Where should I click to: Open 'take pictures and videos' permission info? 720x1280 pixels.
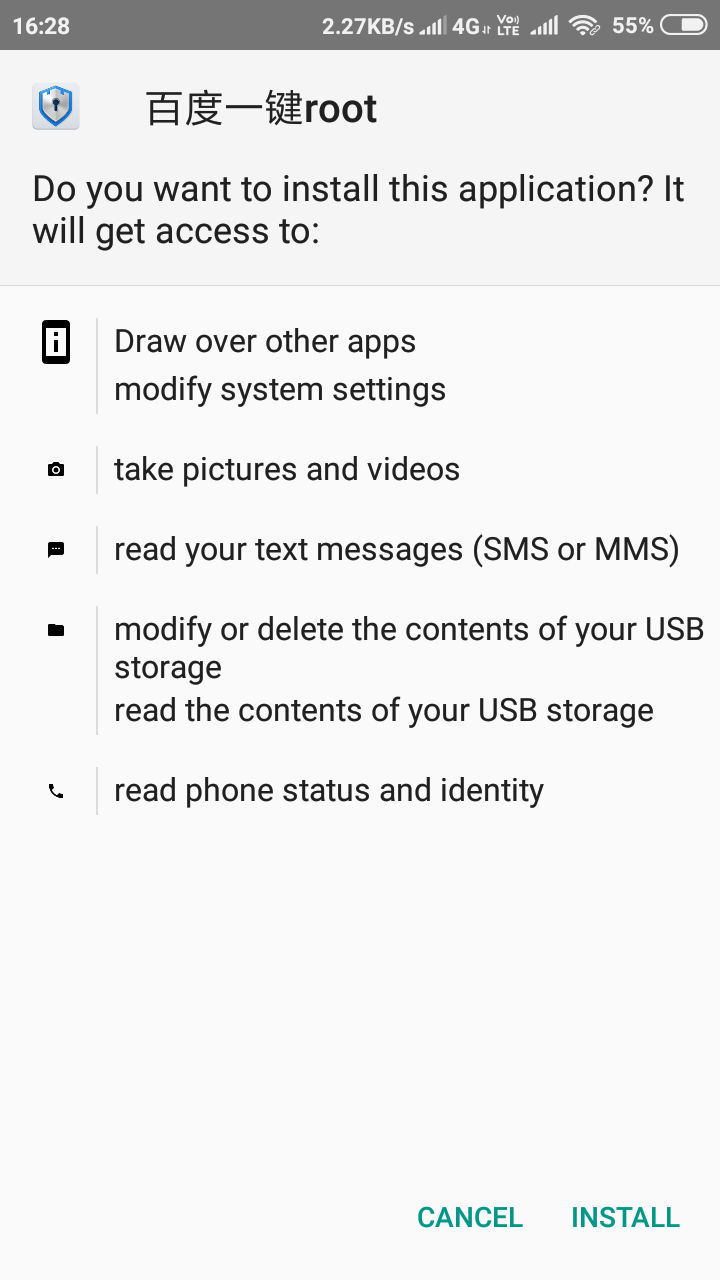coord(287,469)
